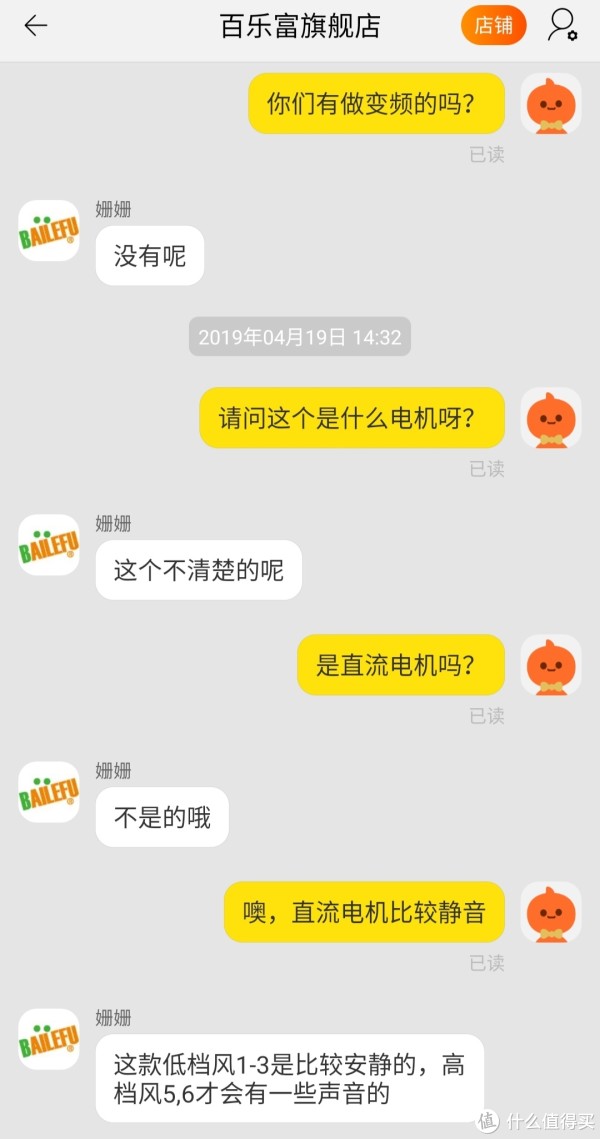The height and width of the screenshot is (1139, 600).
Task: Open the contact settings icon
Action: point(562,26)
